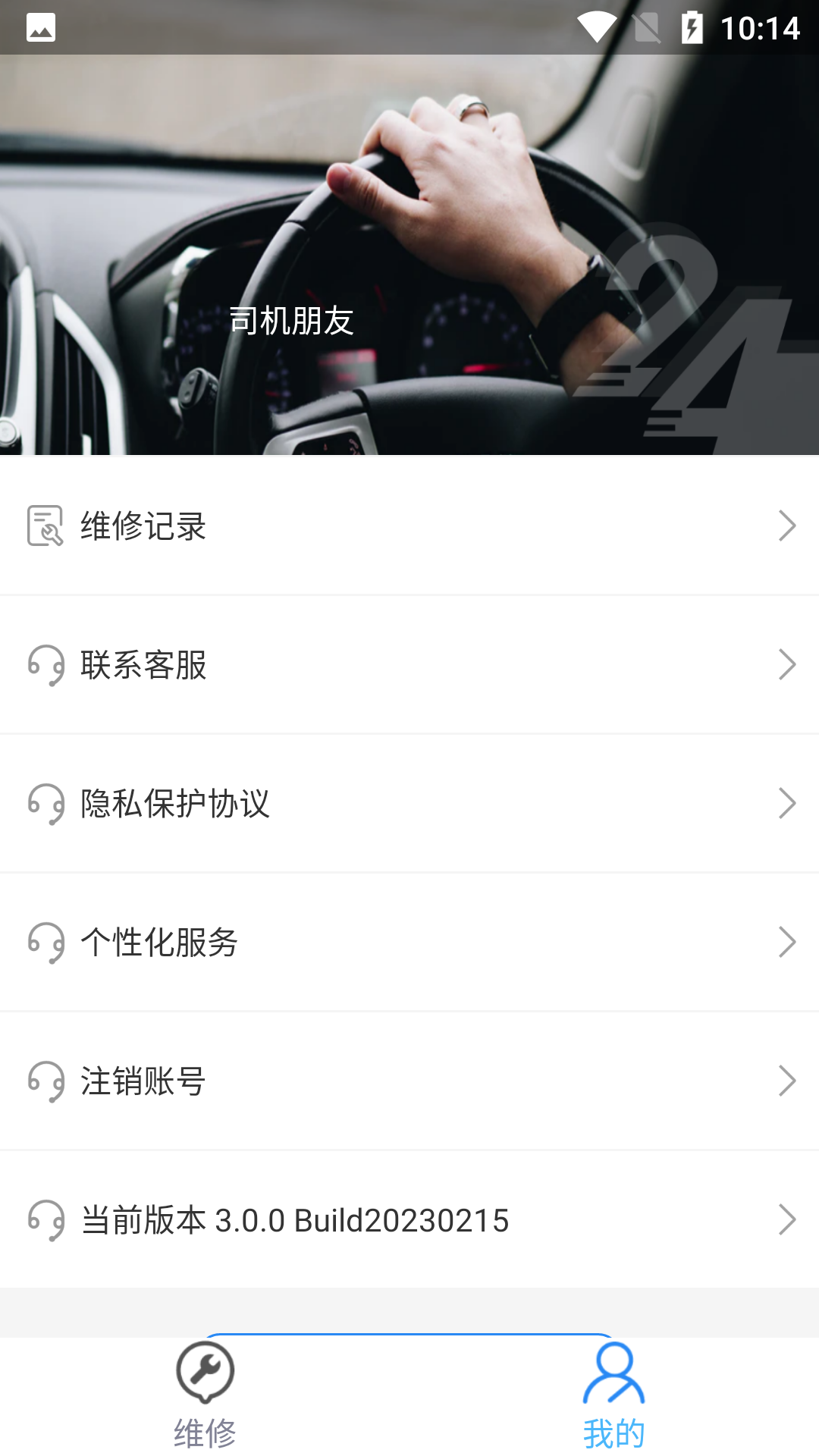Expand 维修记录 with its chevron
The image size is (819, 1456).
pyautogui.click(x=786, y=526)
